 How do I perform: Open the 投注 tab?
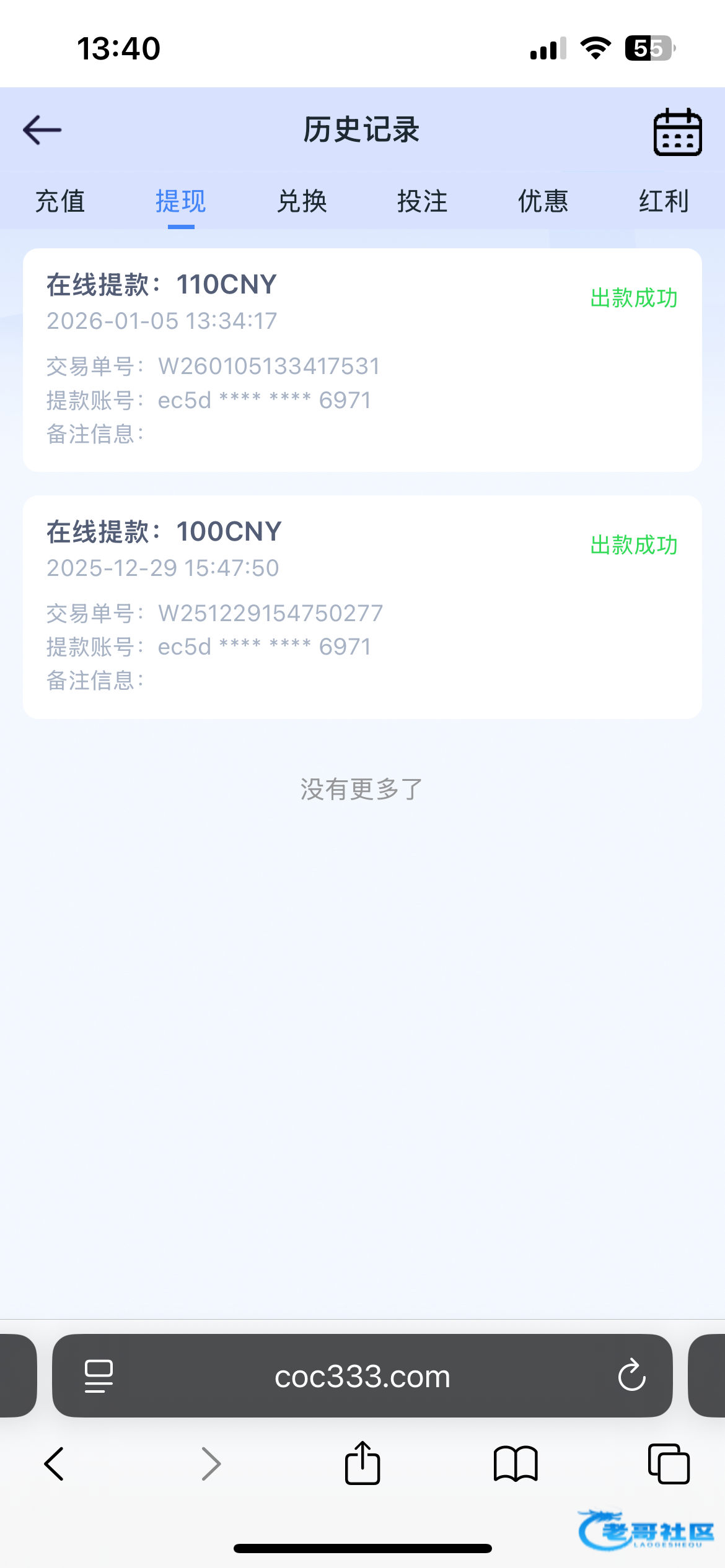pyautogui.click(x=422, y=201)
